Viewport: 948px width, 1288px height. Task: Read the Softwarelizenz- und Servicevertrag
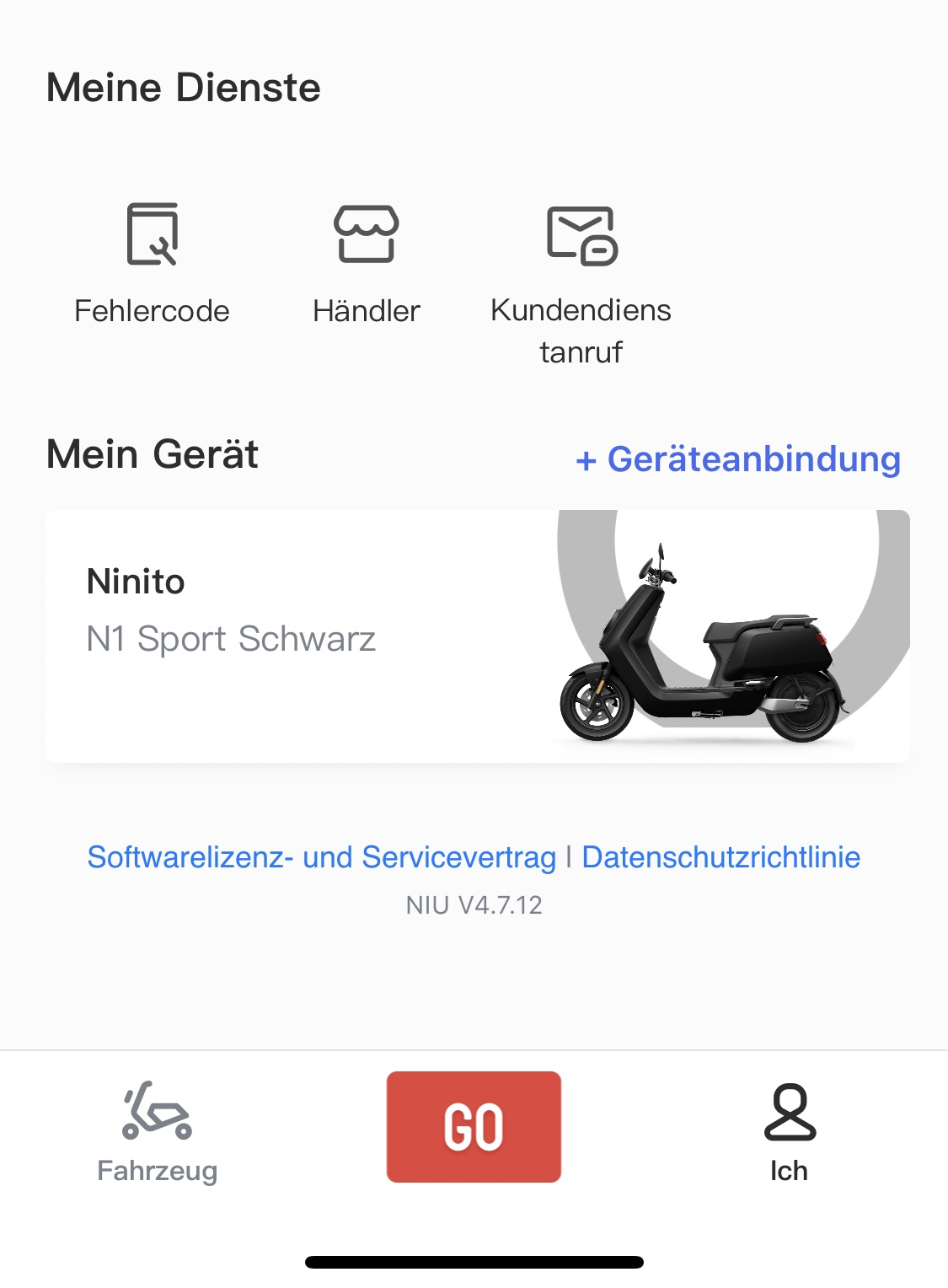pos(322,857)
